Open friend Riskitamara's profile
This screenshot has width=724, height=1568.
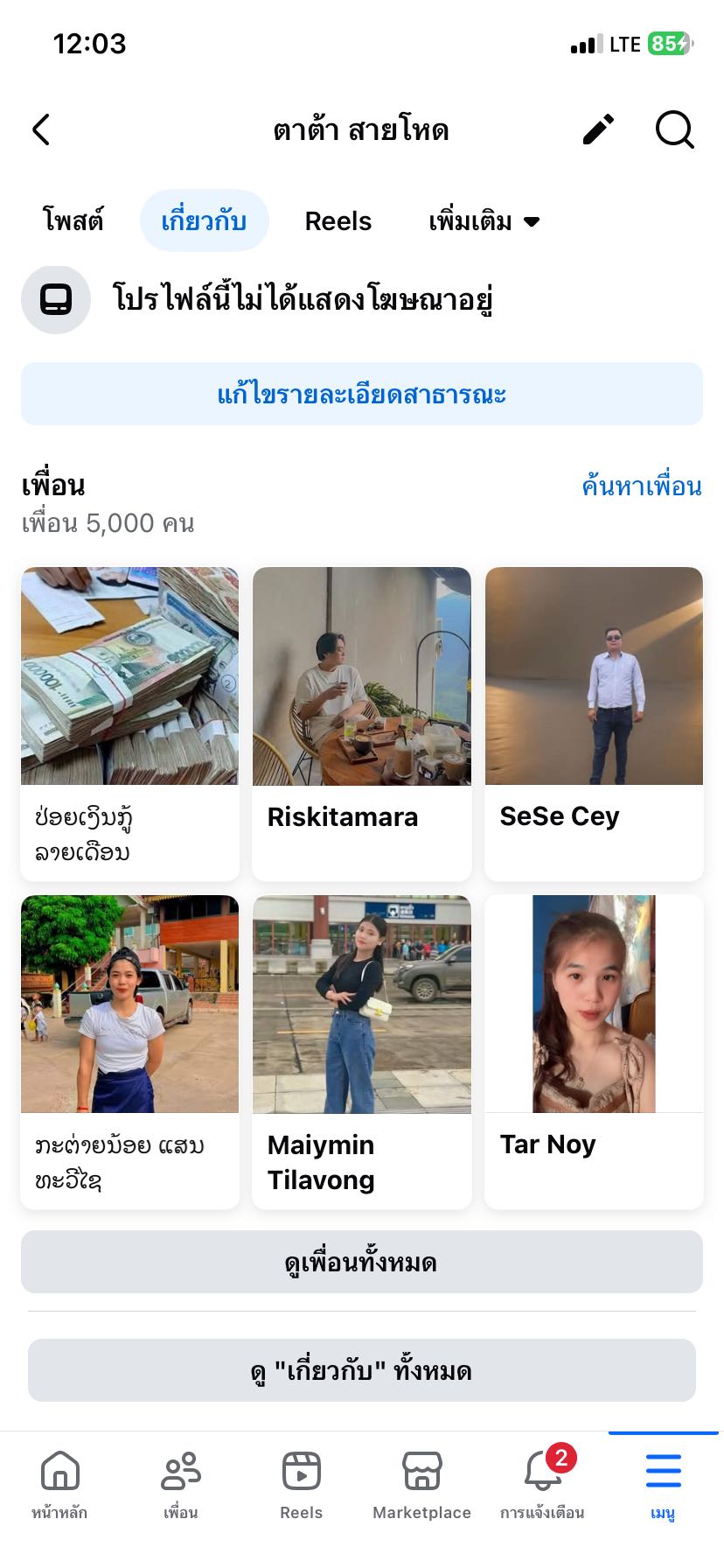click(362, 722)
